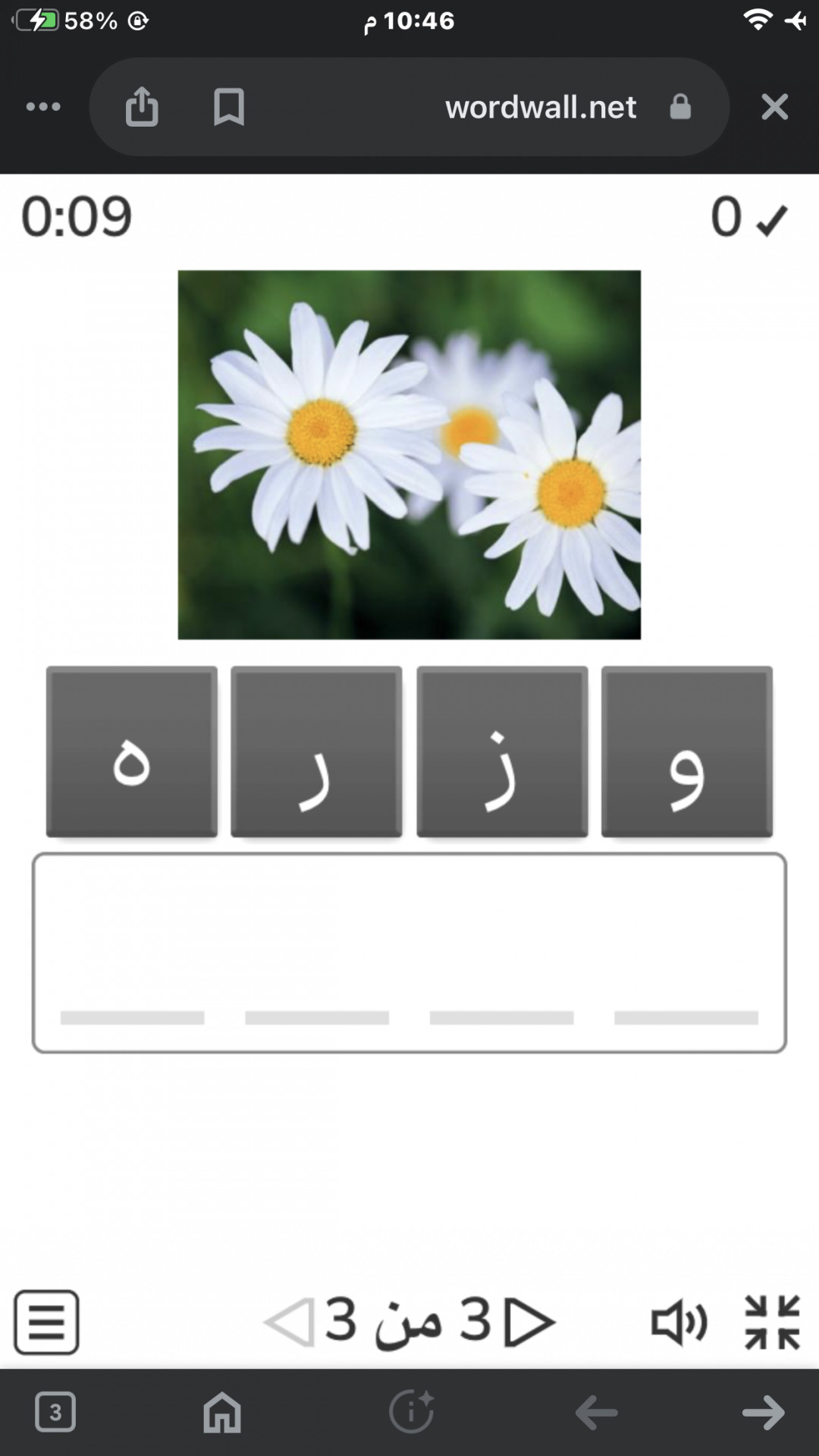819x1456 pixels.
Task: Pick the letter tile ز
Action: point(502,752)
